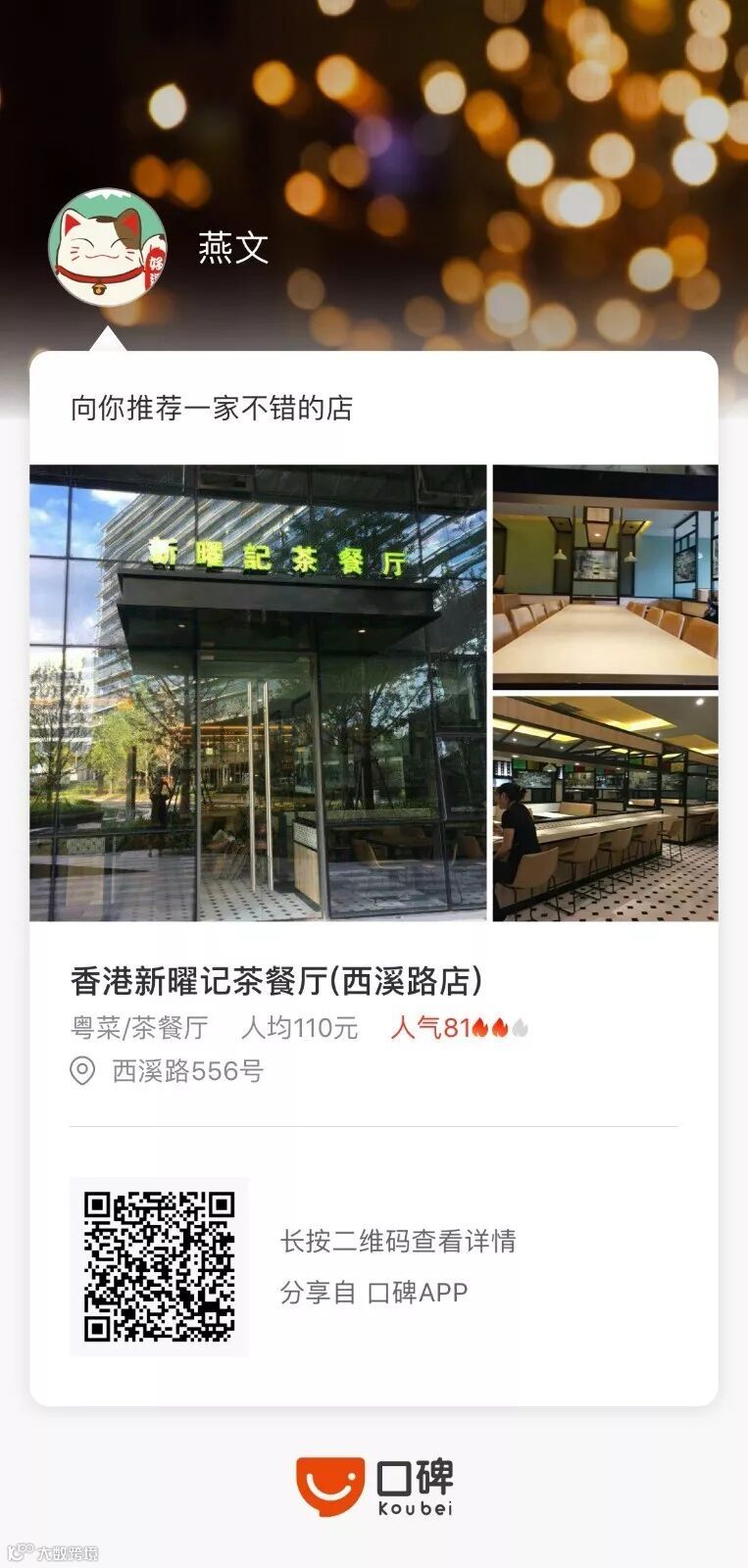Open the 分享自 口碑APP link

pos(375,1294)
